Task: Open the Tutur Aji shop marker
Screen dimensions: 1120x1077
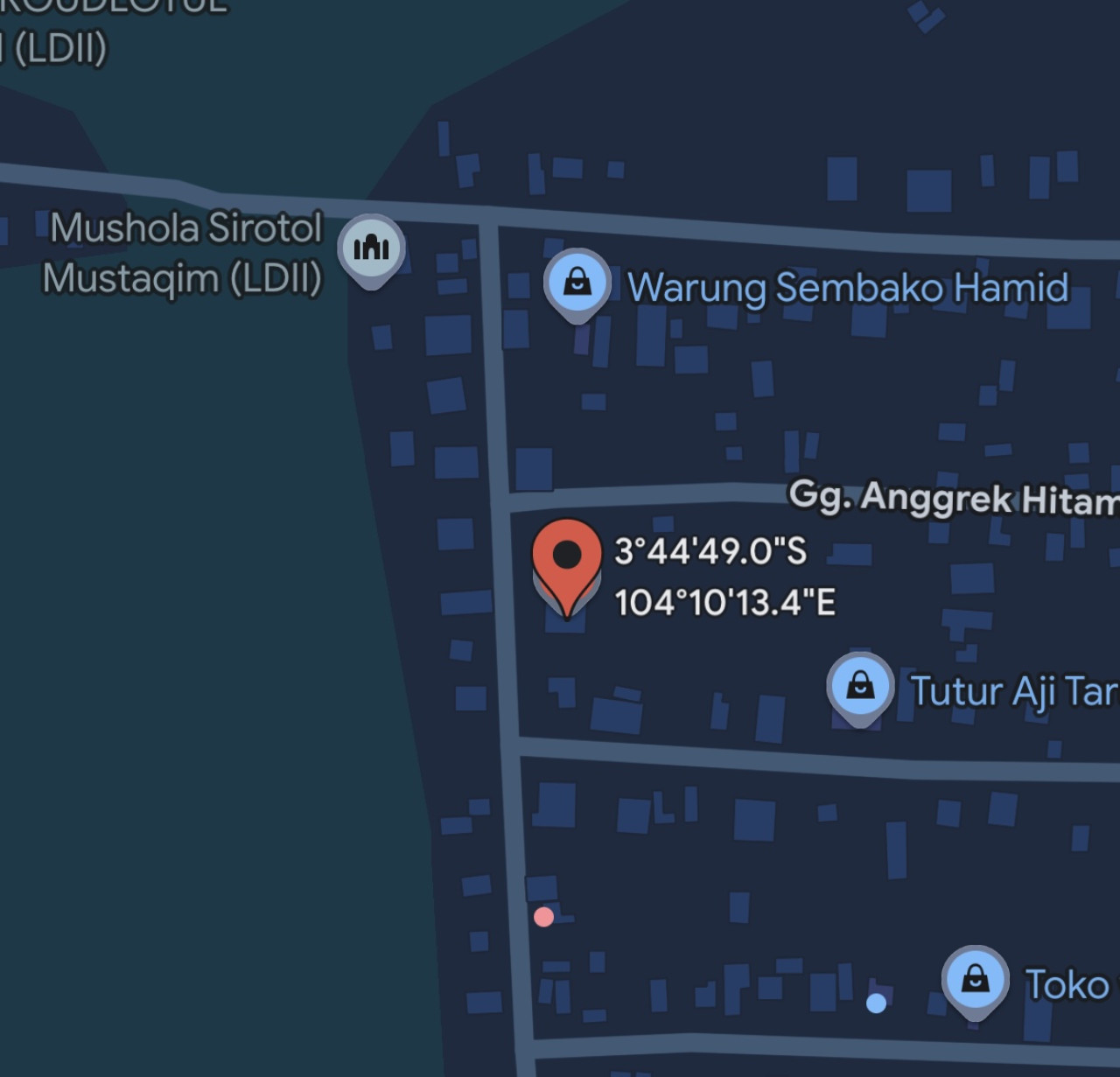Action: 860,685
